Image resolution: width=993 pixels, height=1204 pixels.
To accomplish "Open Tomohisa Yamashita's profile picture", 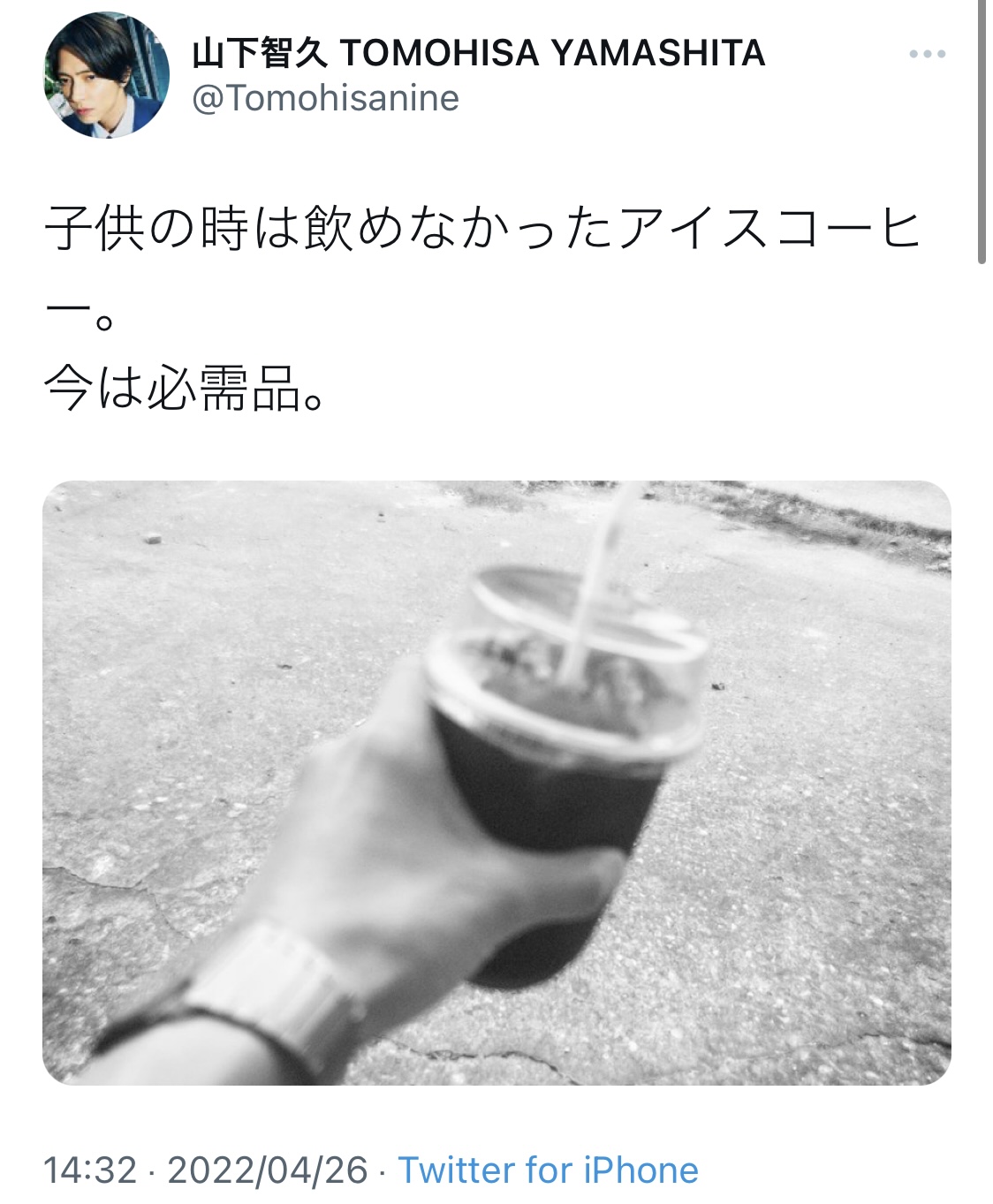I will pos(106,76).
